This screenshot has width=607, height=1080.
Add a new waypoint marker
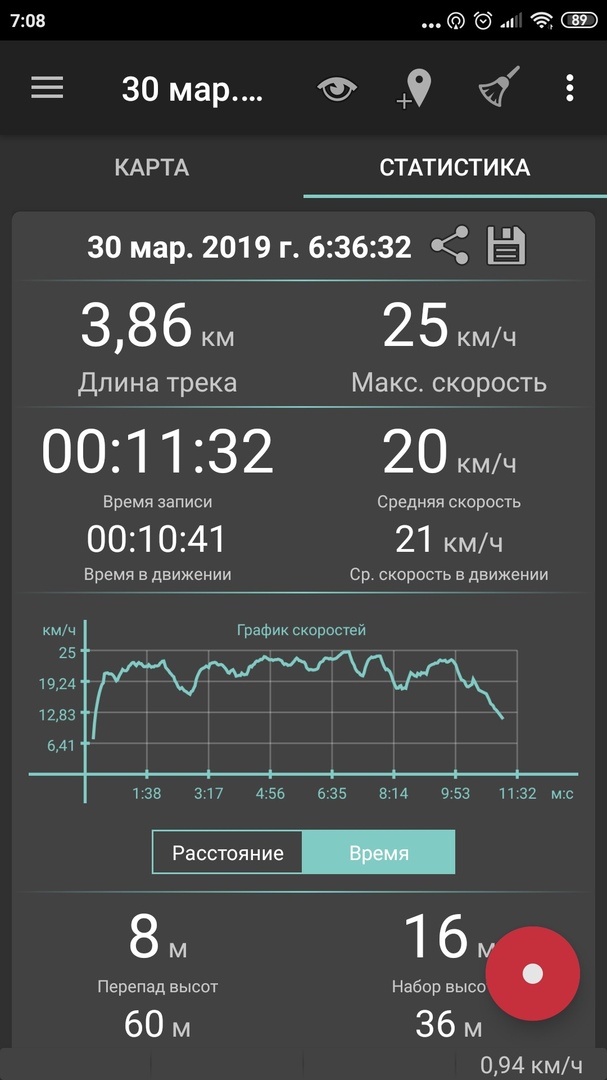pos(415,89)
